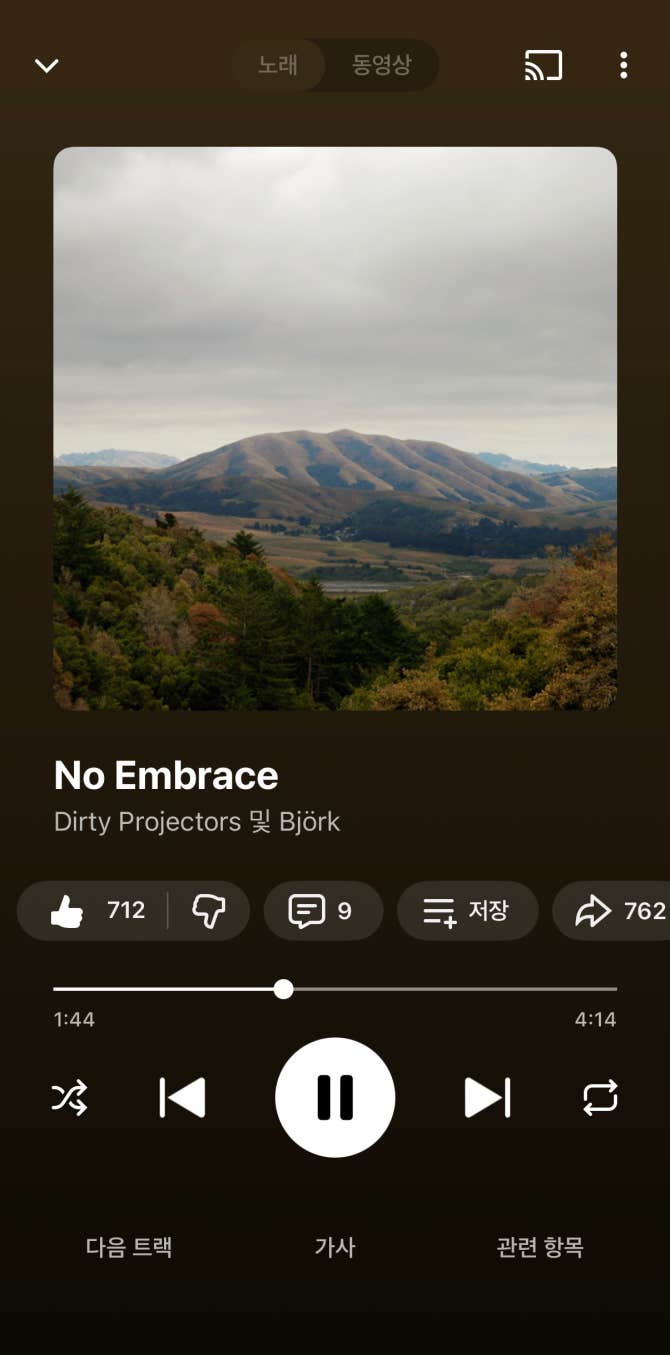This screenshot has width=670, height=1355.
Task: Save the track with 저장
Action: [x=467, y=911]
